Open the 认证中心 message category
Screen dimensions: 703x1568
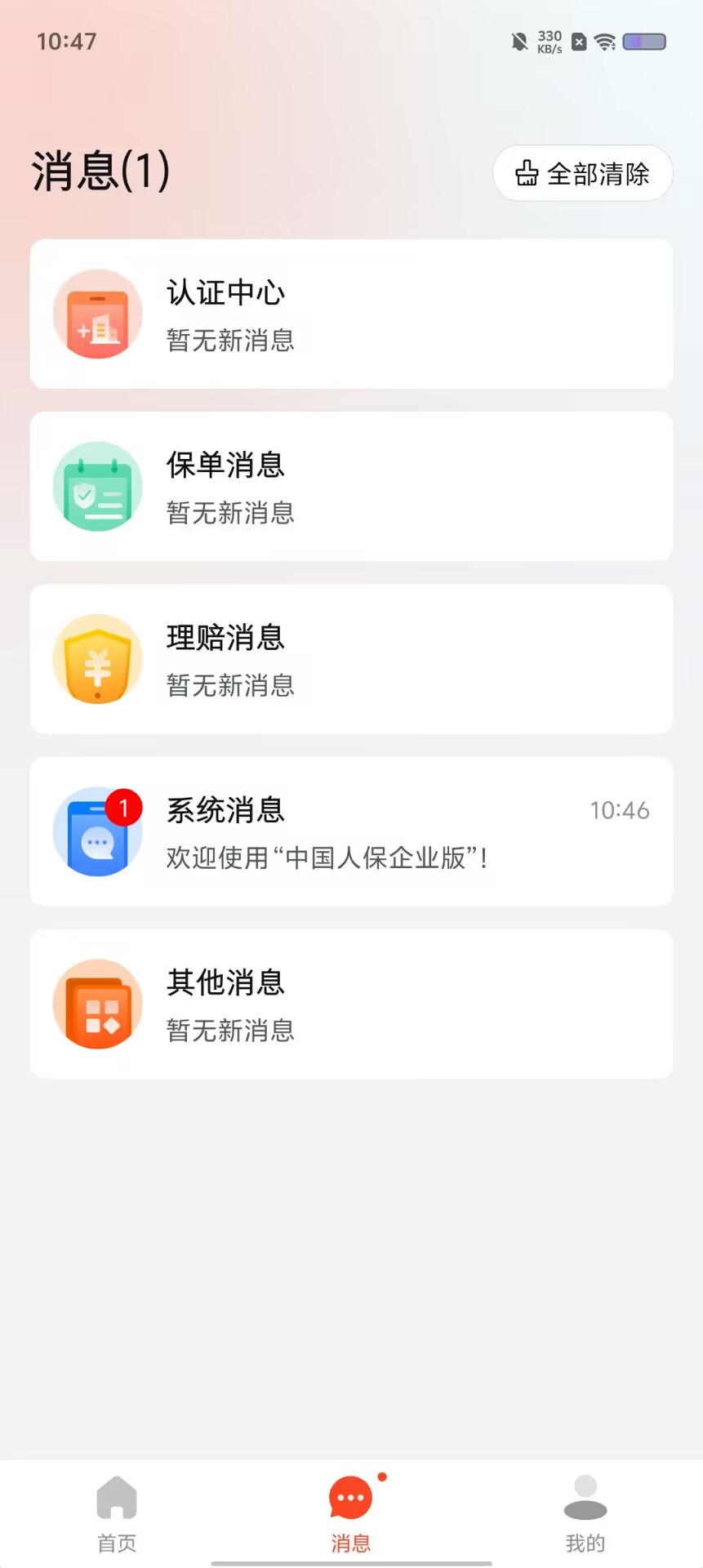351,314
